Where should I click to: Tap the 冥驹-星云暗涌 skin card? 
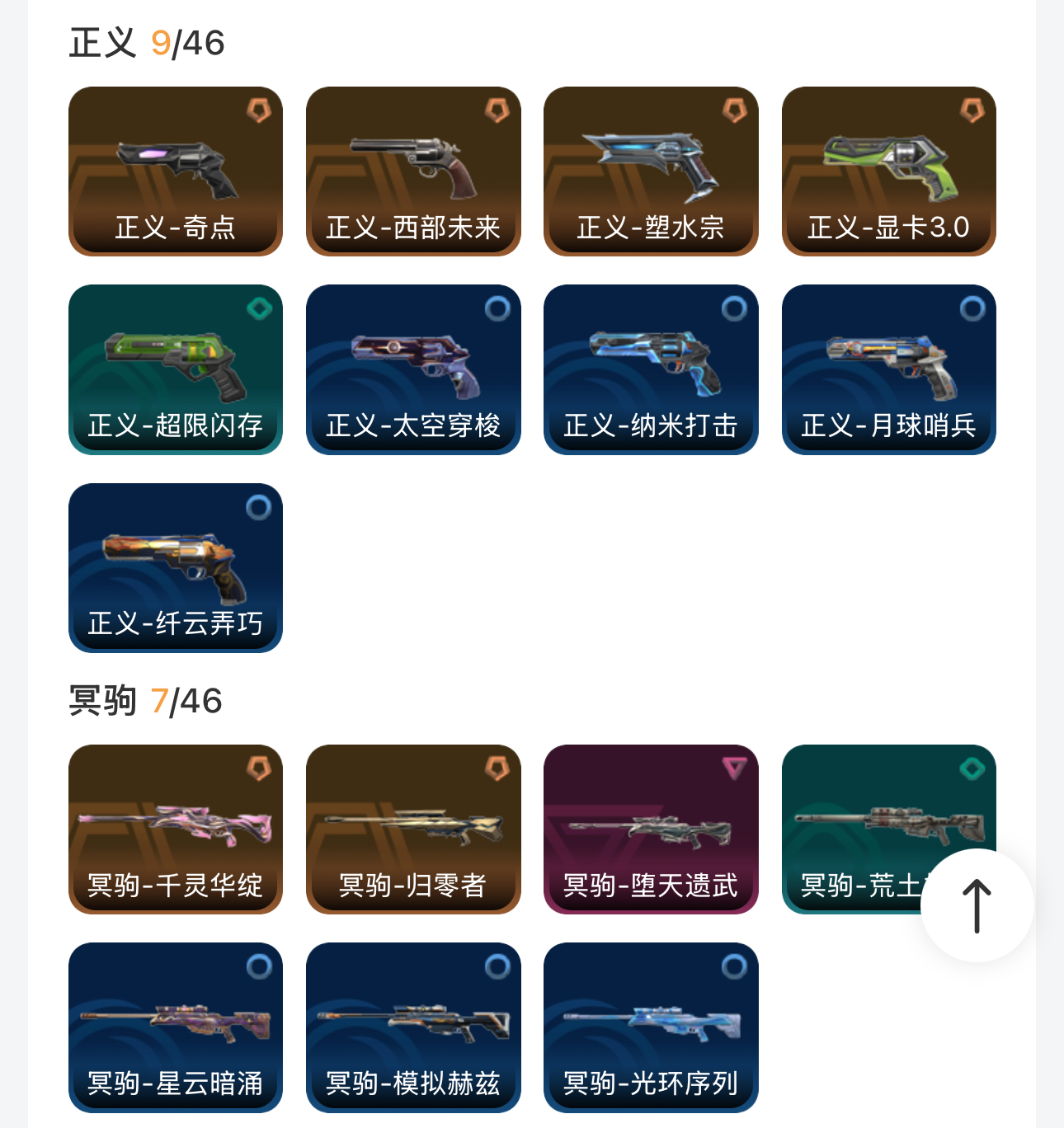pyautogui.click(x=176, y=1027)
